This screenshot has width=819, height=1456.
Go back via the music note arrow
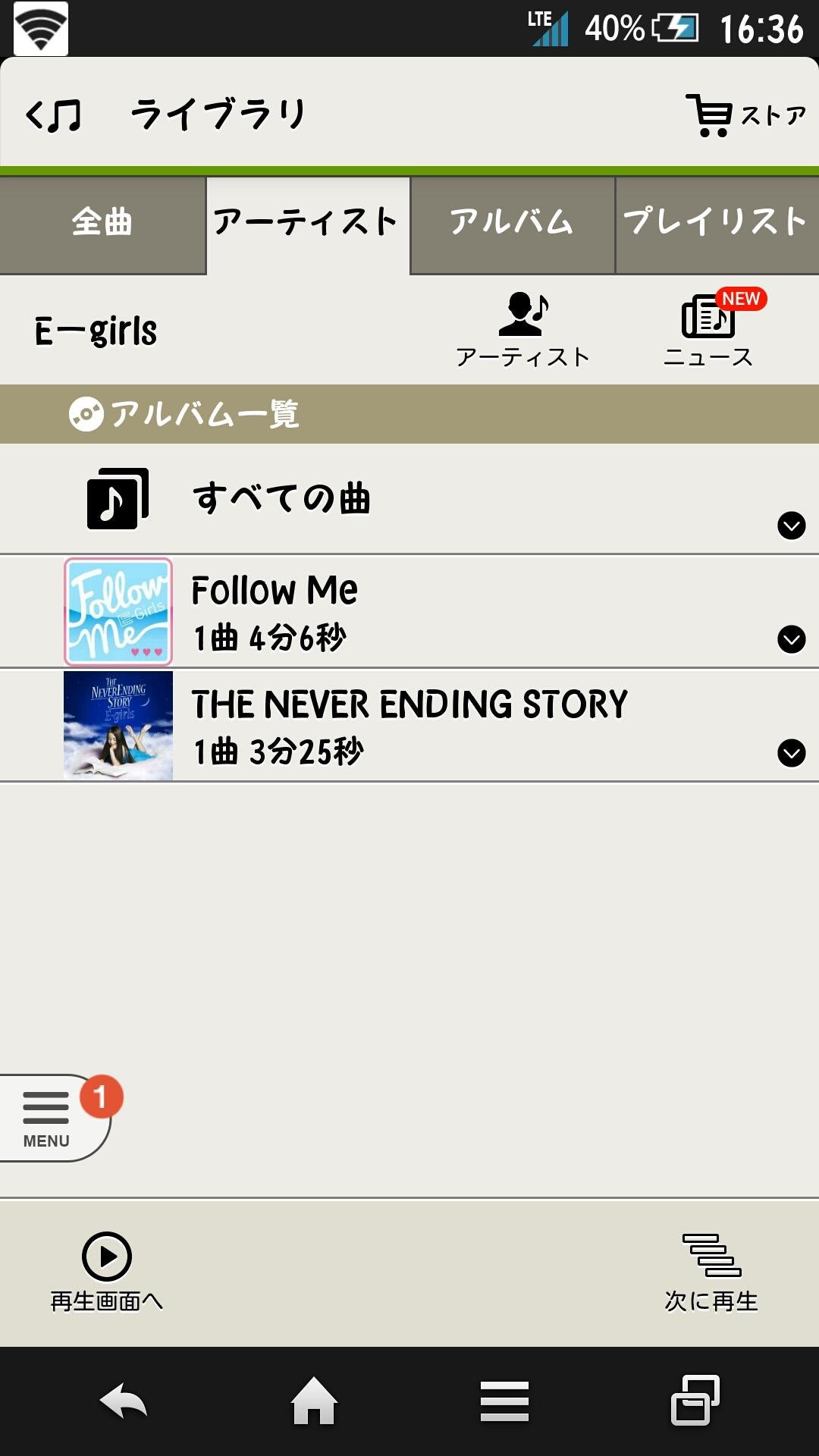tap(53, 115)
